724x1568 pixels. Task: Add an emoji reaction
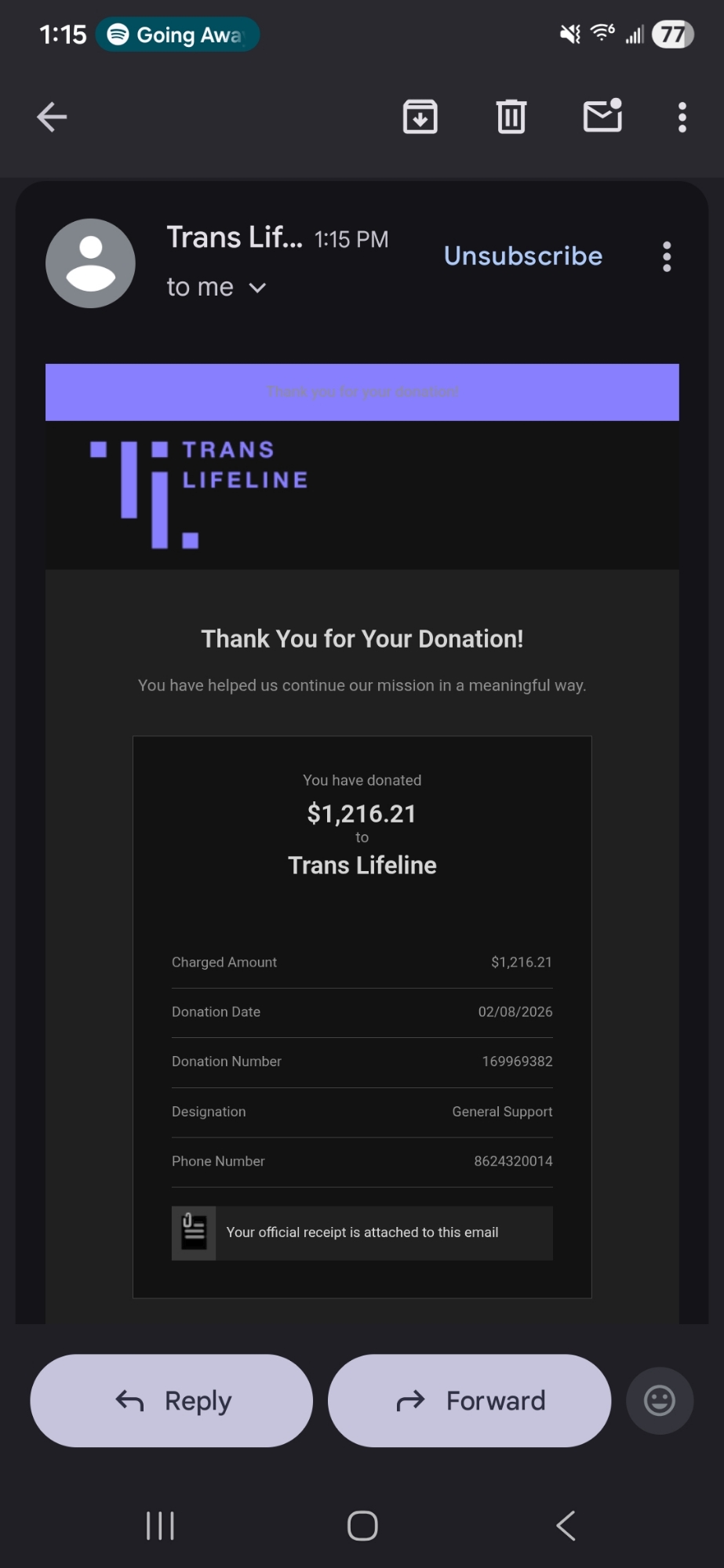coord(659,1400)
